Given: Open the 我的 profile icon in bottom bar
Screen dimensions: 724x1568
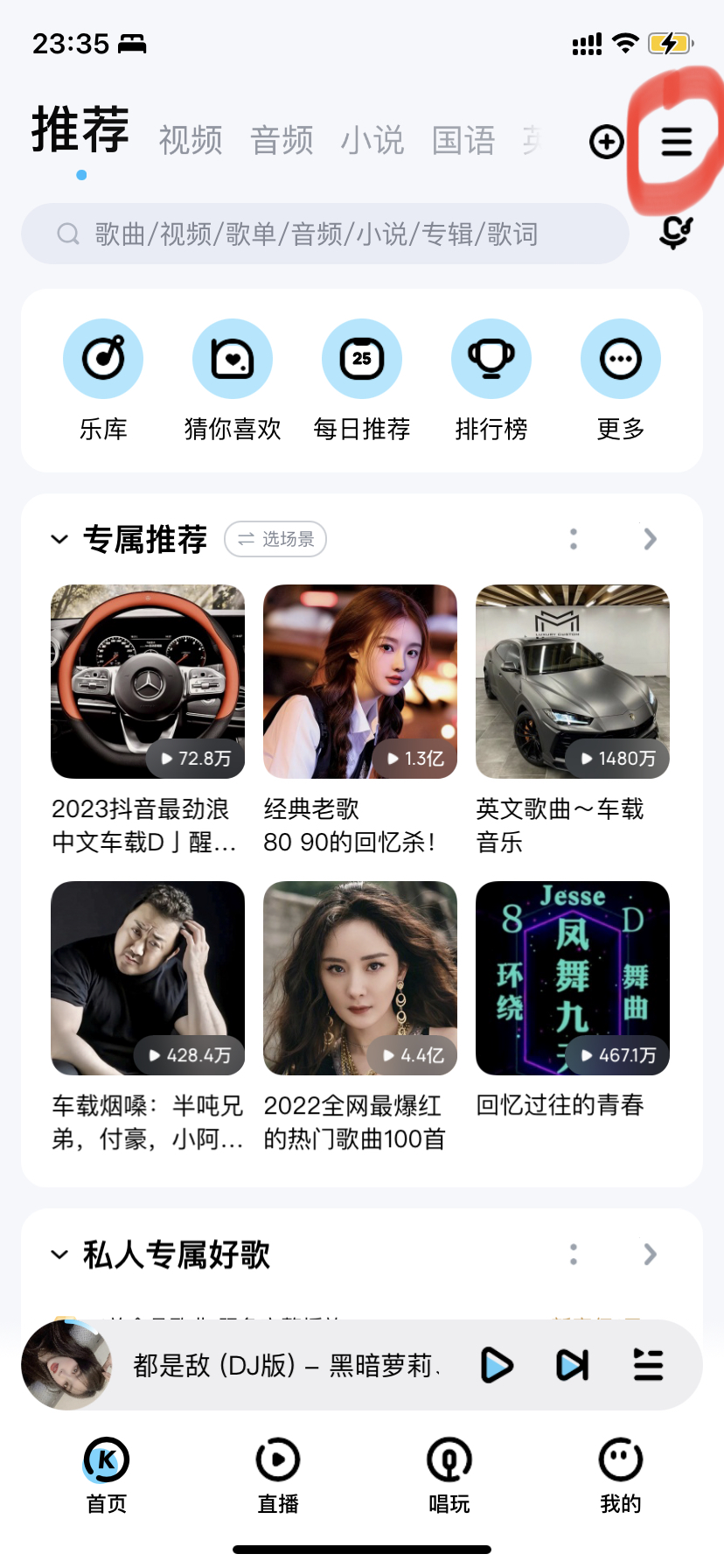Looking at the screenshot, I should [620, 1474].
